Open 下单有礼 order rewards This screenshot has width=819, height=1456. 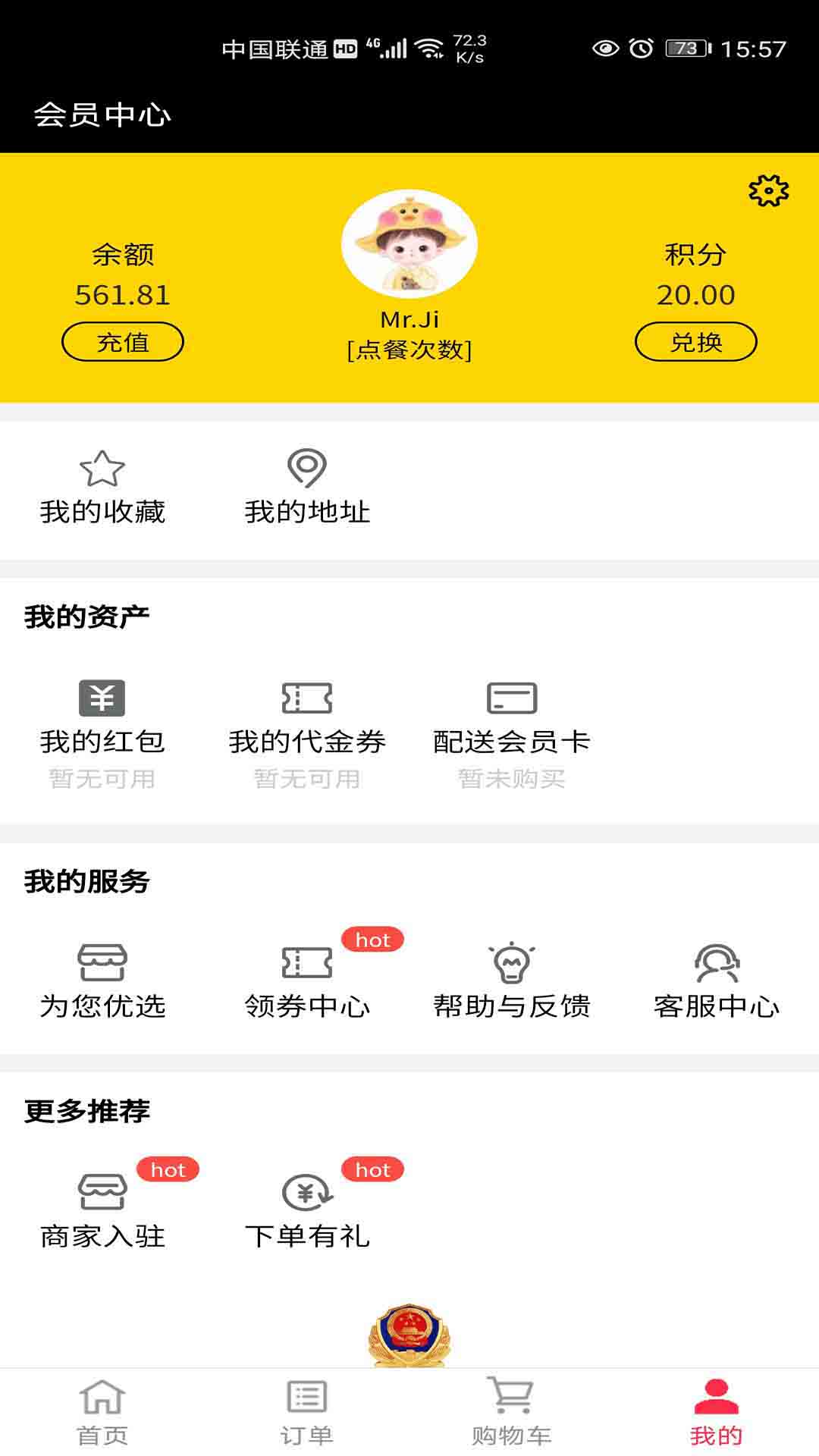pyautogui.click(x=307, y=1212)
